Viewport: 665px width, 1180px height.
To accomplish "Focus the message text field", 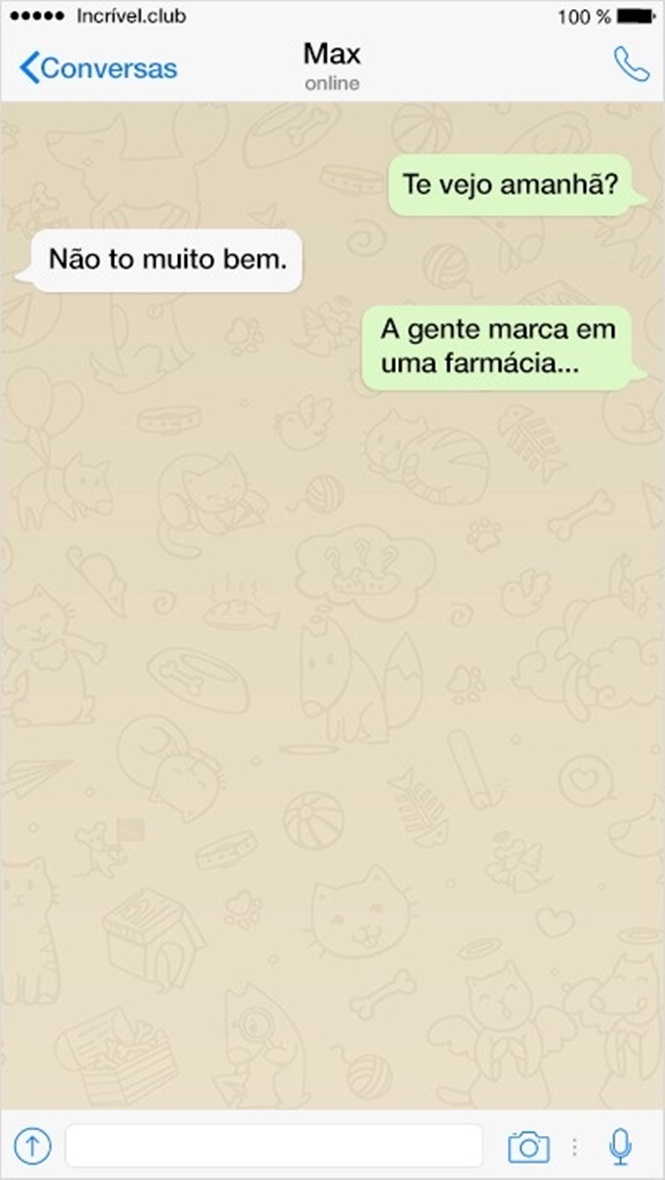I will pos(274,1145).
